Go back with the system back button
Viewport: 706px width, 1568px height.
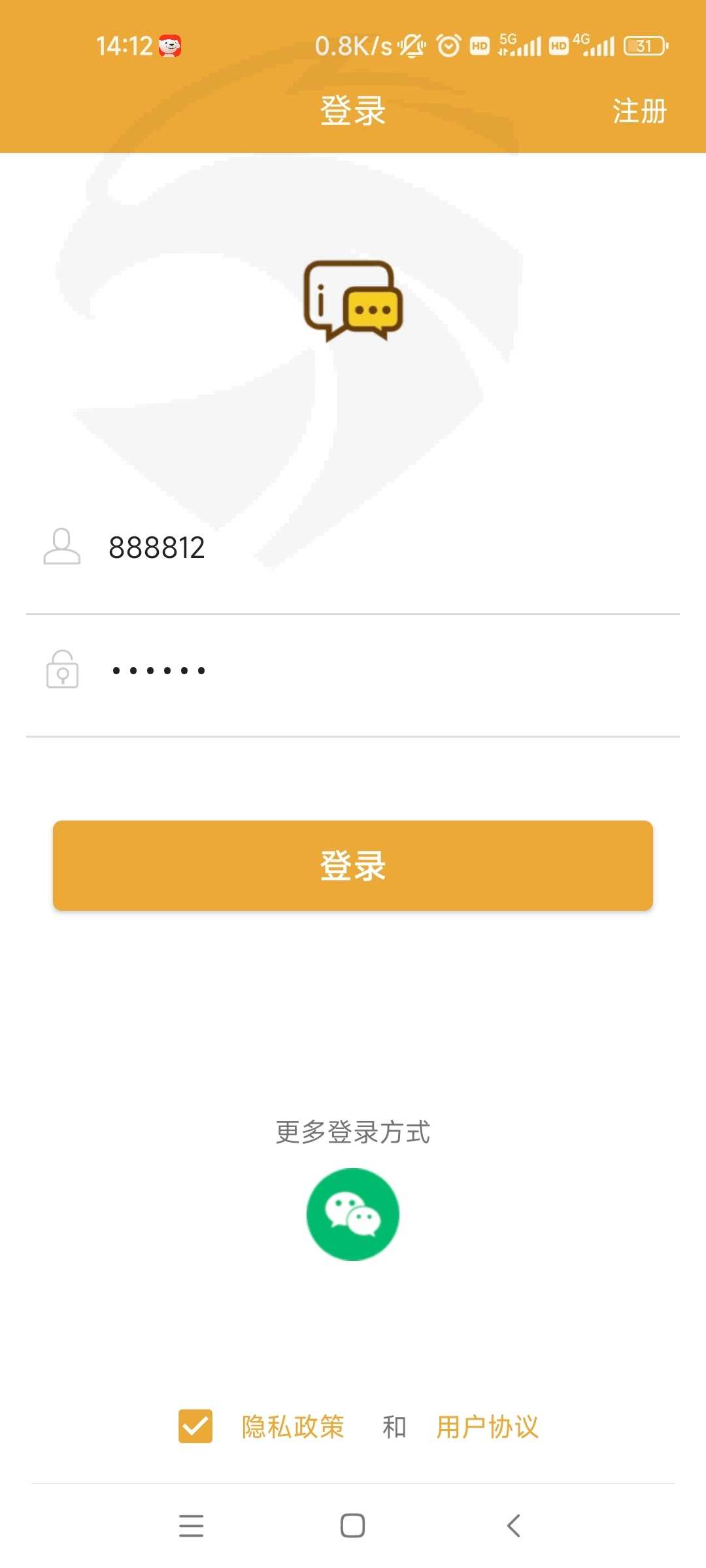514,1526
